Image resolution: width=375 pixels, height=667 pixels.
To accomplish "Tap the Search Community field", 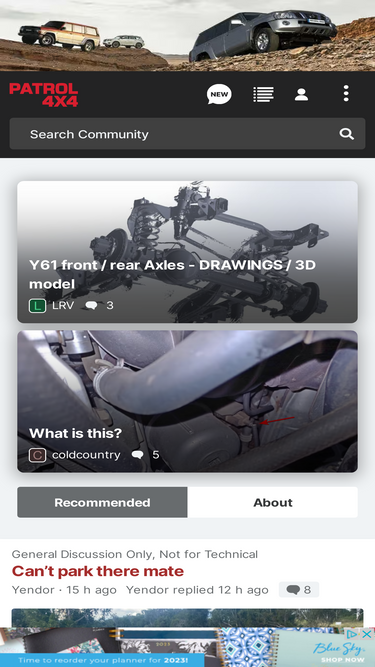I will (x=188, y=134).
